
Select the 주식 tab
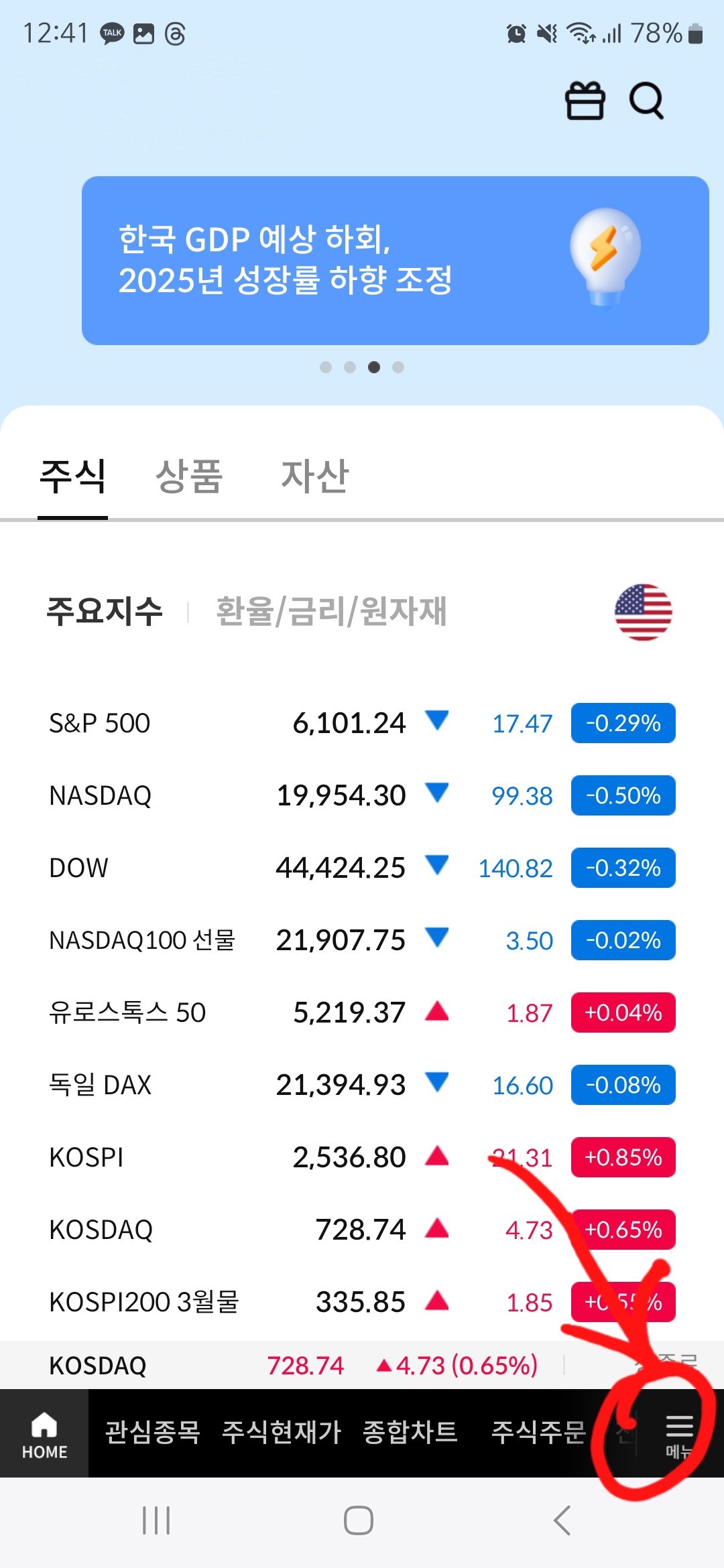coord(73,476)
